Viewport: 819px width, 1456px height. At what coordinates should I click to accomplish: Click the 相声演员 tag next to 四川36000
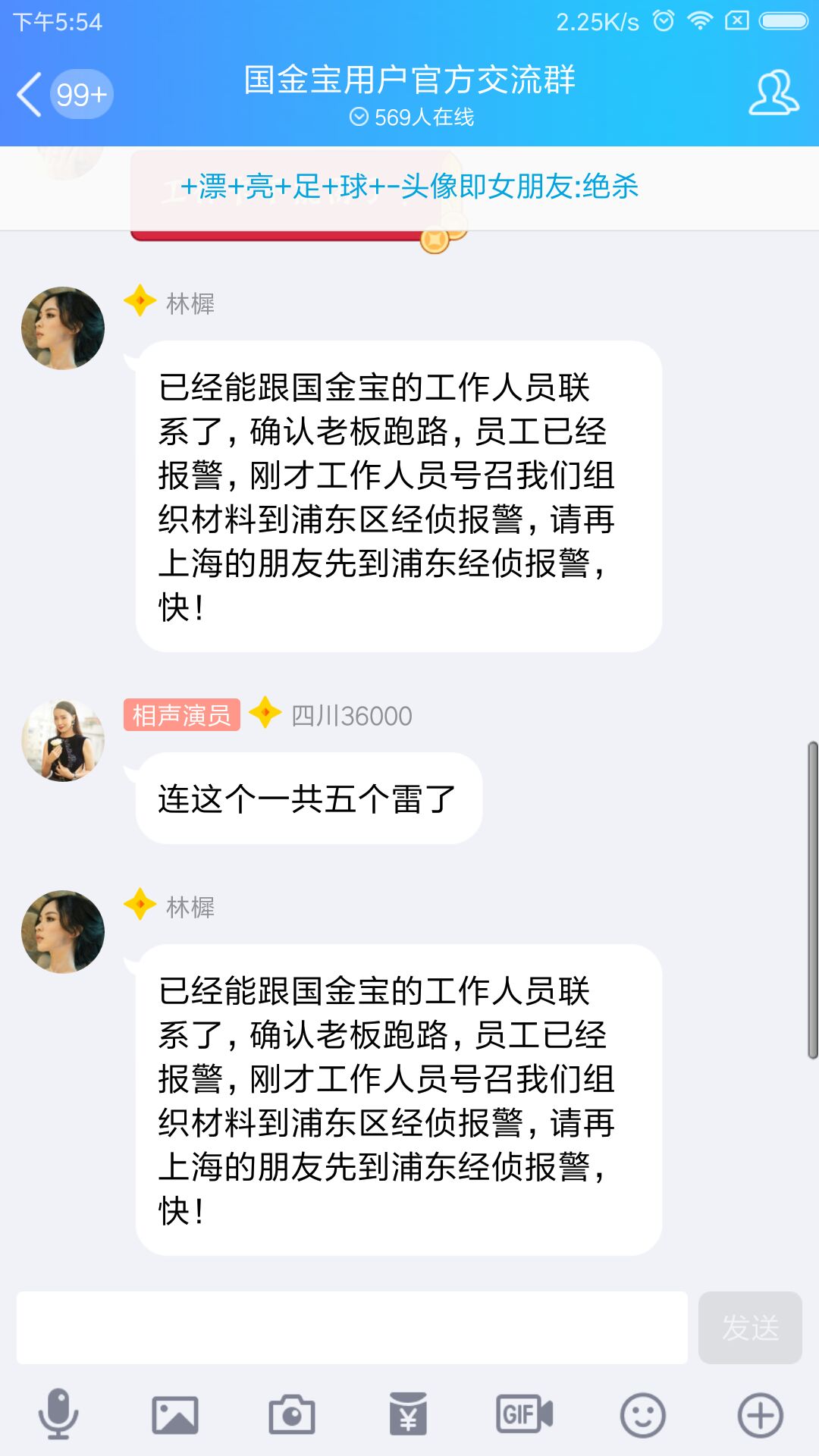[x=180, y=715]
